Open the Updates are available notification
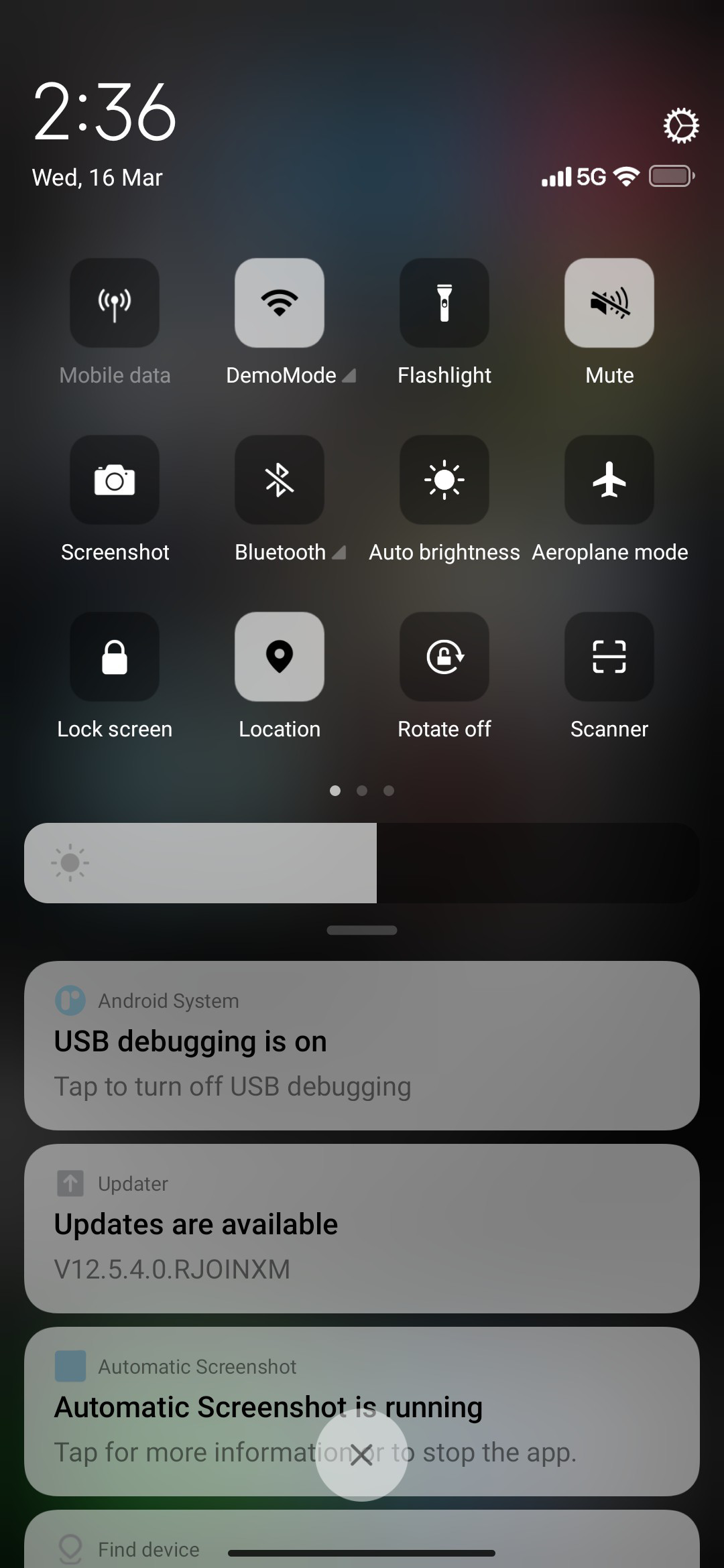724x1568 pixels. pos(362,1228)
